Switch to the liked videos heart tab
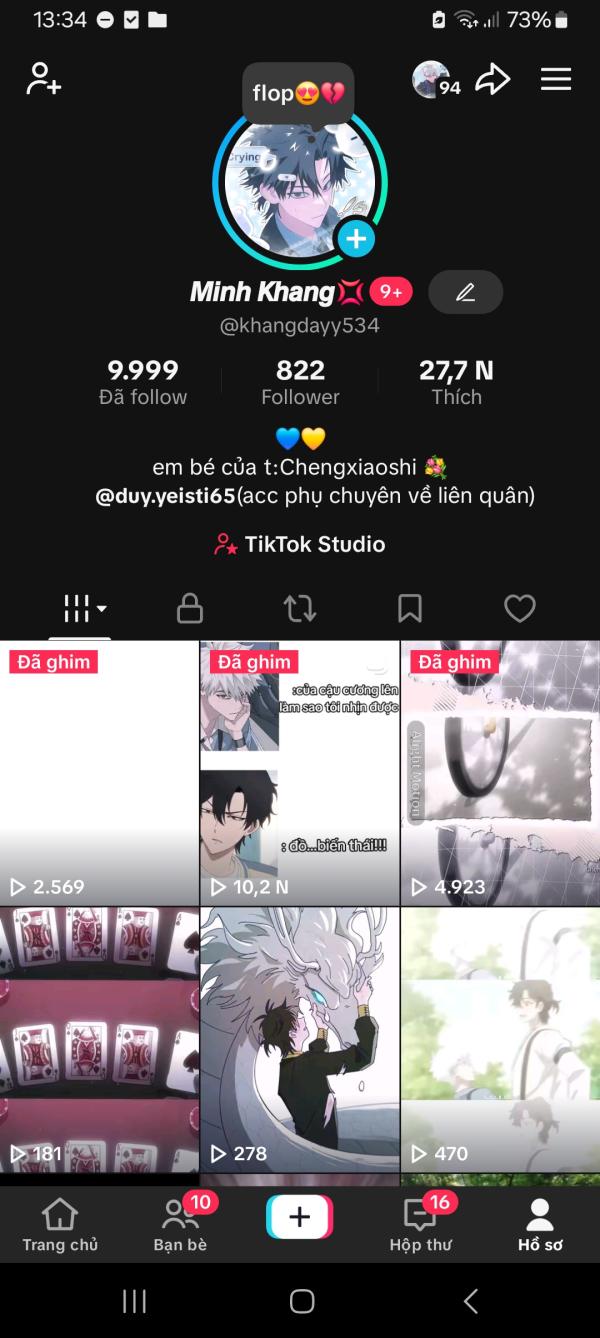600x1338 pixels. (520, 608)
